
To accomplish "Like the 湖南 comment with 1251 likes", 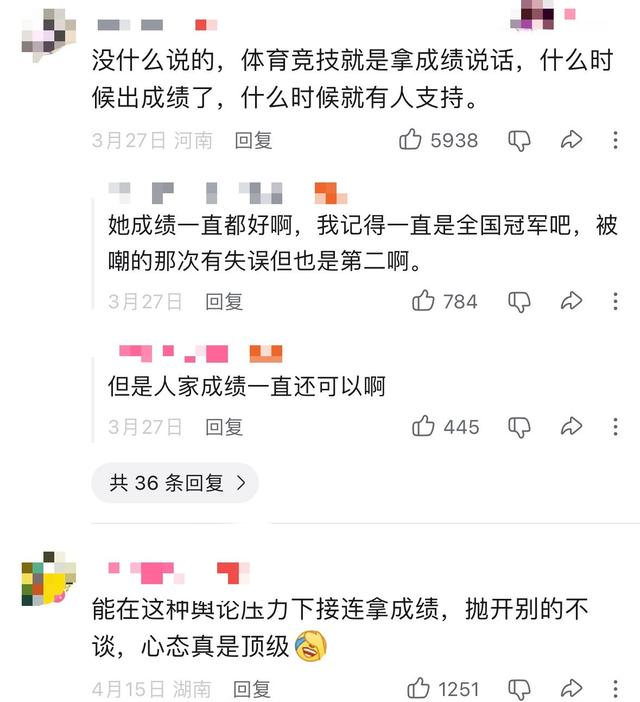I will point(419,688).
